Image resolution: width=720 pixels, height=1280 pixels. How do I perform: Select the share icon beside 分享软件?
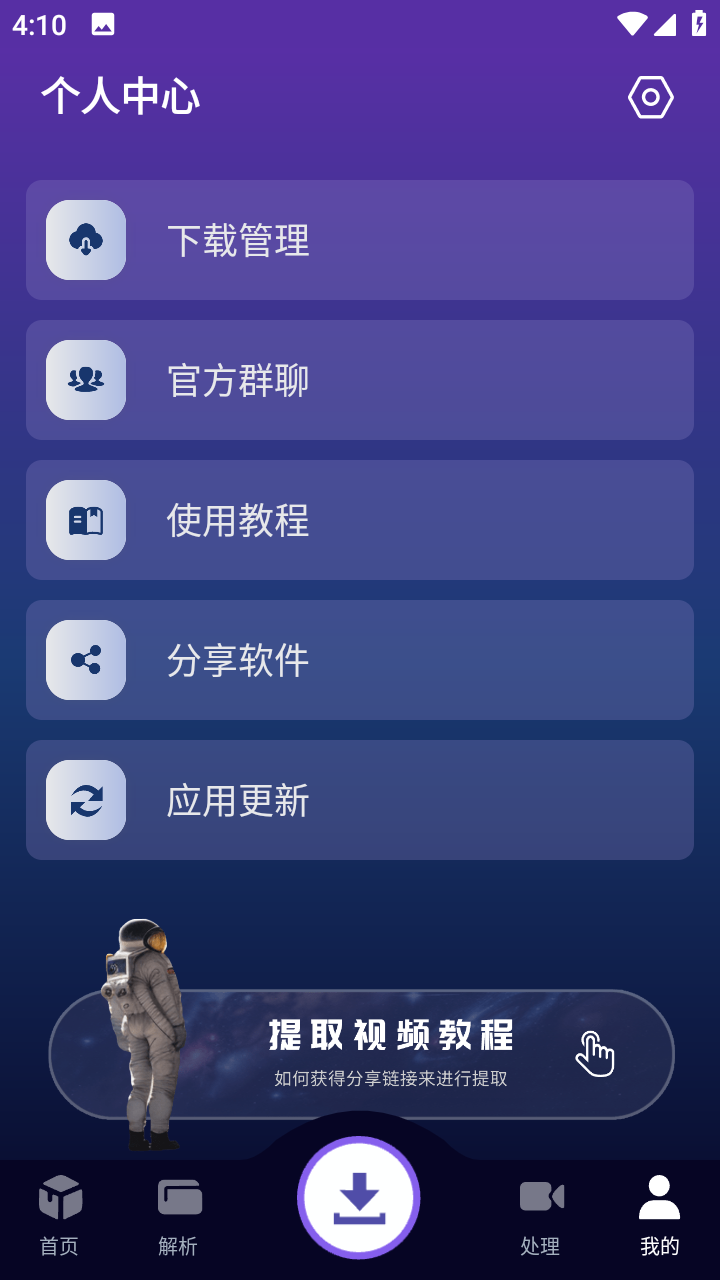point(85,660)
